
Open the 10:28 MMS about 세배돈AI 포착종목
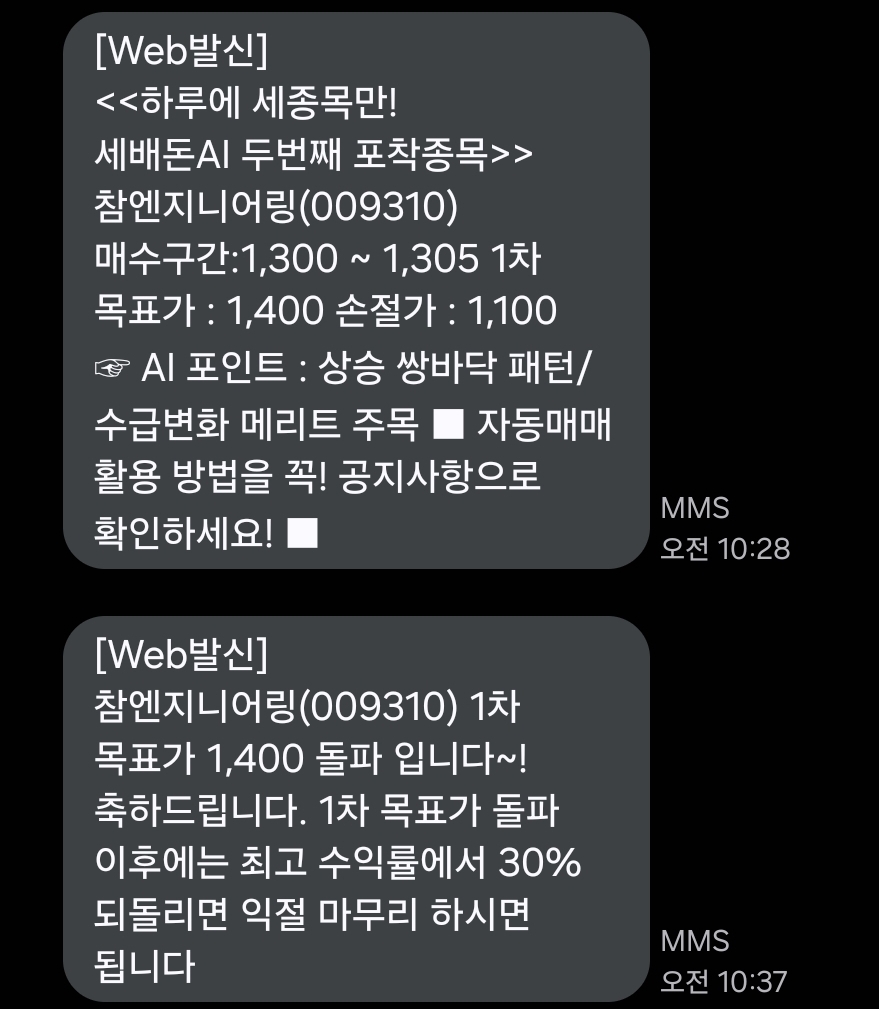[x=355, y=290]
